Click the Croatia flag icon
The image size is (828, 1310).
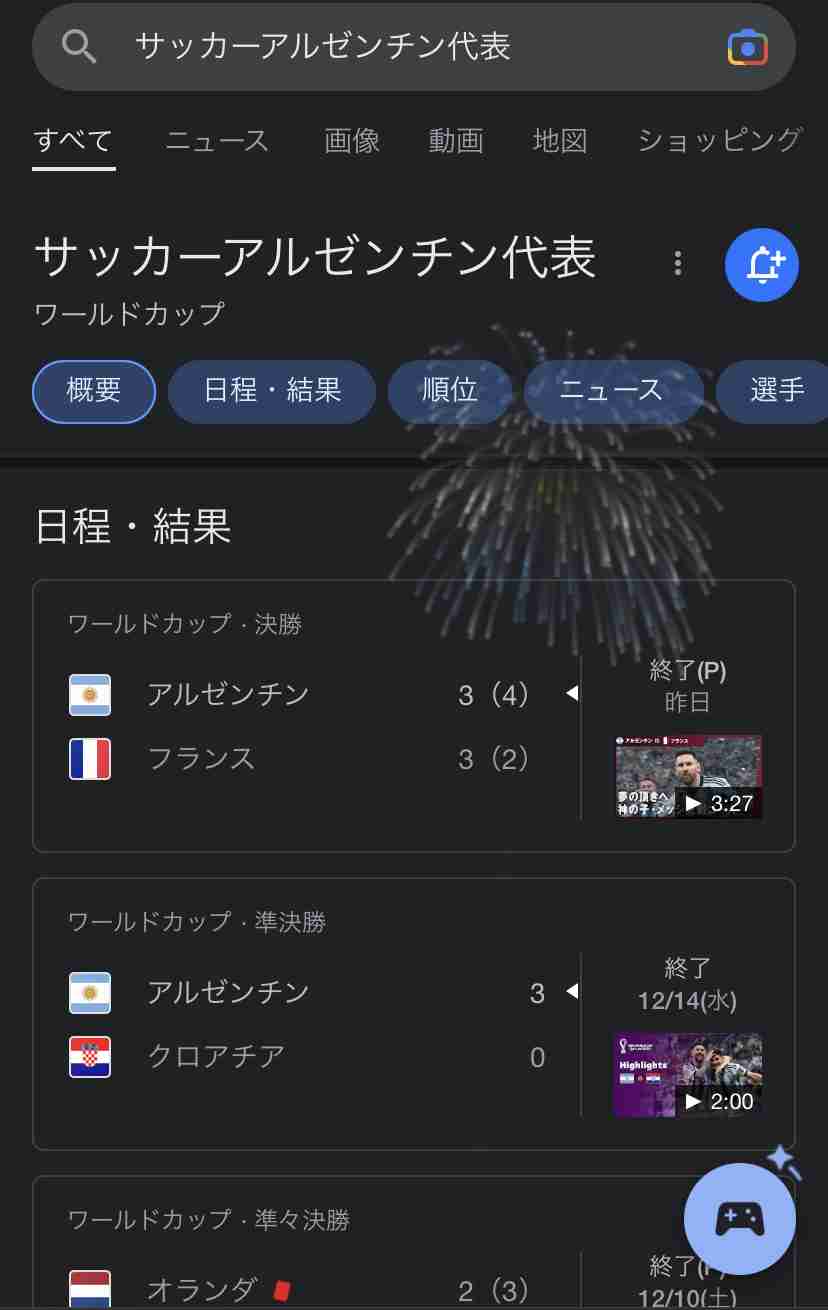[90, 1057]
